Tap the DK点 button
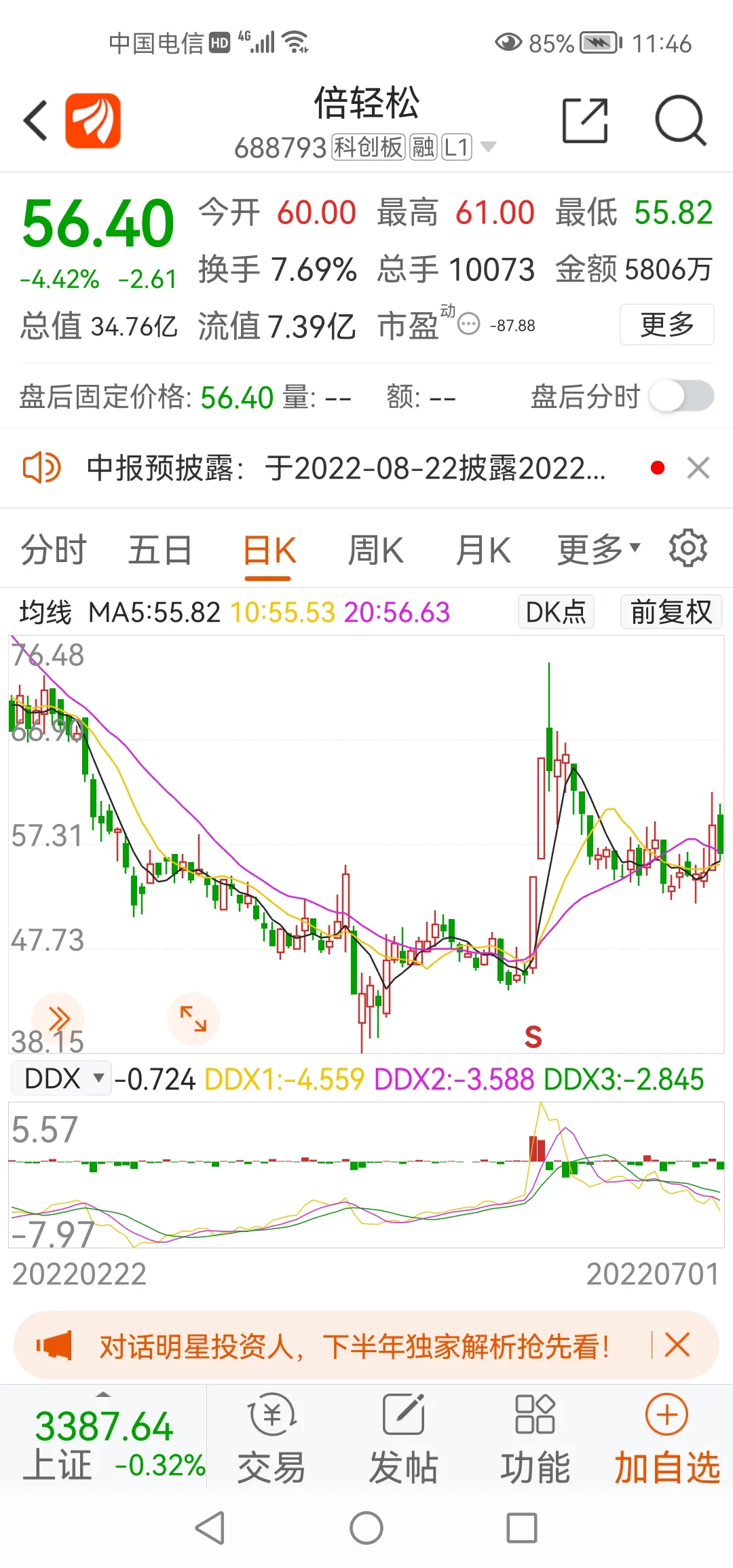This screenshot has width=733, height=1568. (556, 612)
